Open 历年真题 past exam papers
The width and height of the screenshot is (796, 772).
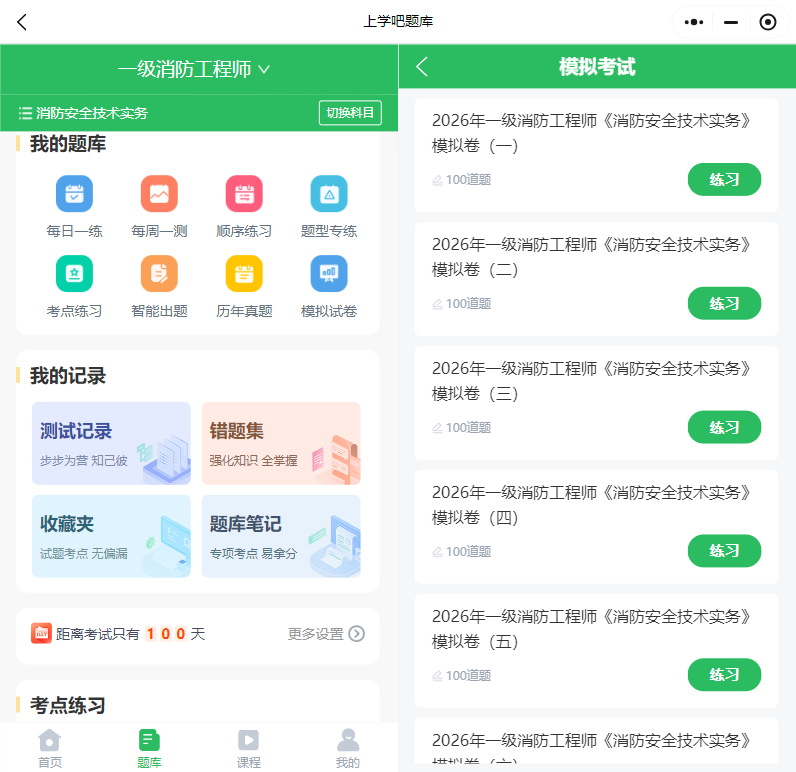244,286
